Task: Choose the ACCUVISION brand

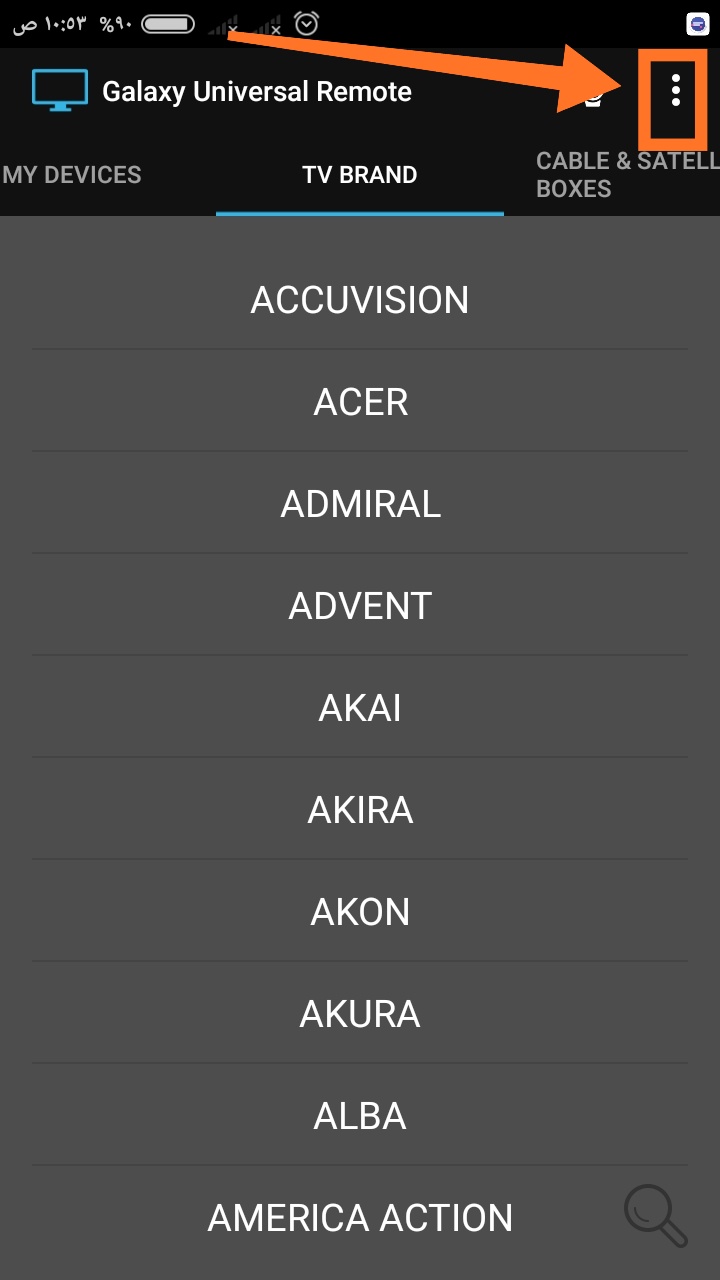Action: point(360,300)
